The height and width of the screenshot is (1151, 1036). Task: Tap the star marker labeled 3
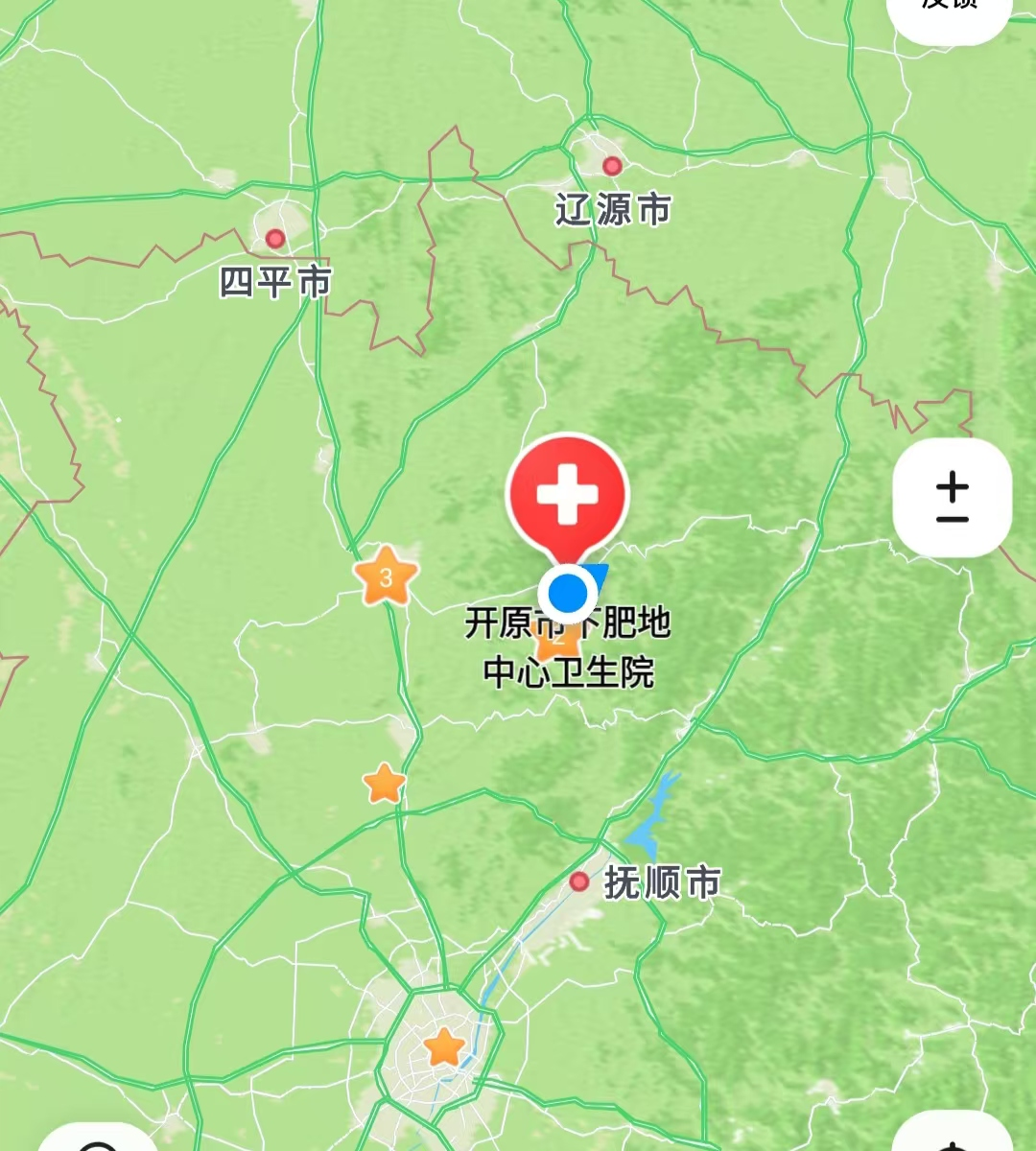click(386, 577)
